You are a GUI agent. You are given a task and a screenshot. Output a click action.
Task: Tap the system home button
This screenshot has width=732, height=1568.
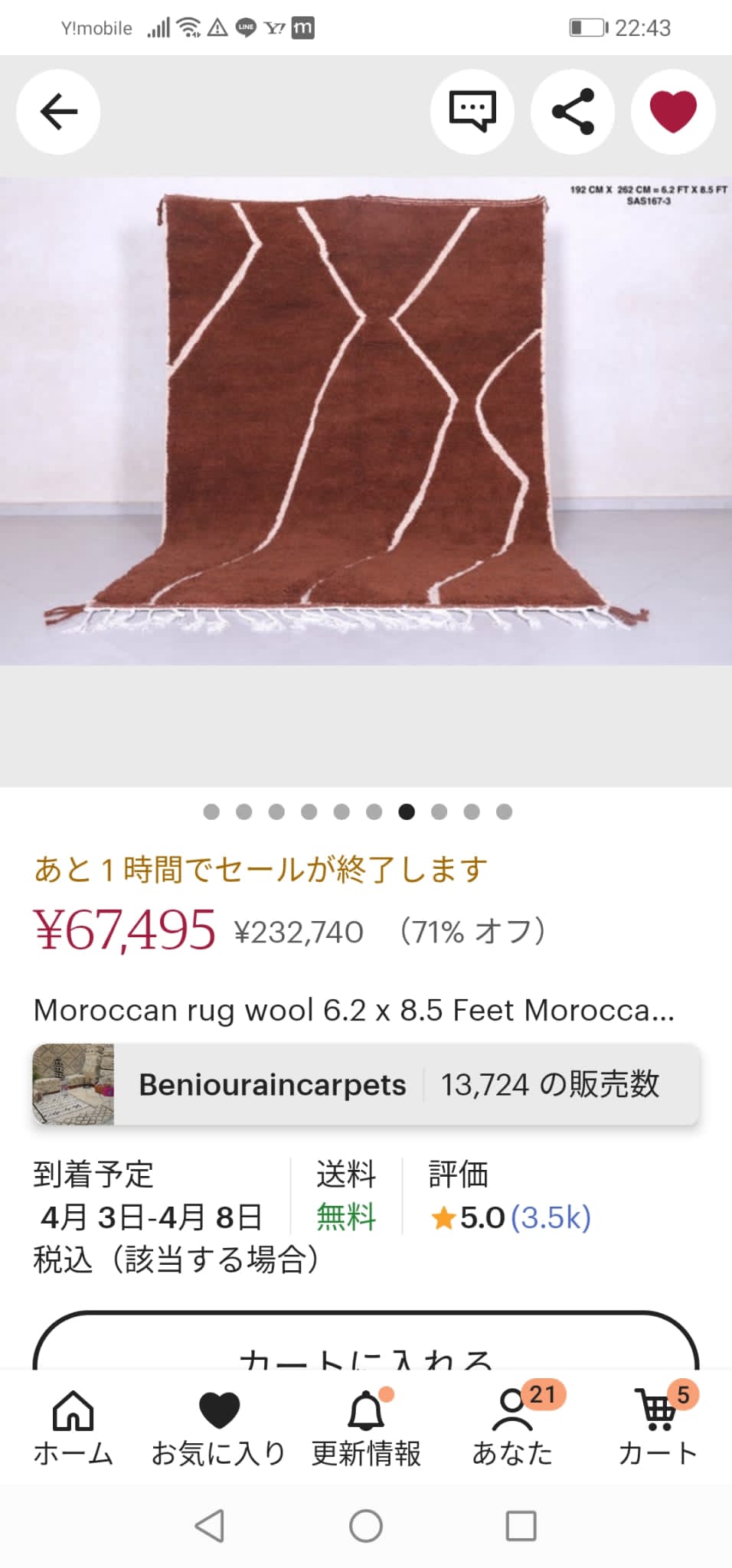pyautogui.click(x=366, y=1525)
